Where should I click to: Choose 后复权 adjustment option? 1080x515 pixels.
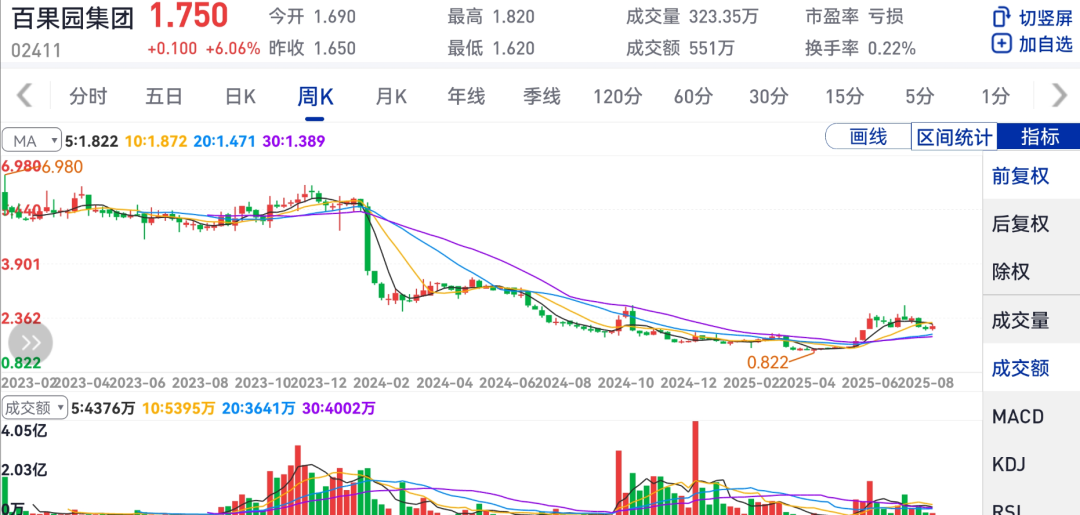pos(1020,224)
